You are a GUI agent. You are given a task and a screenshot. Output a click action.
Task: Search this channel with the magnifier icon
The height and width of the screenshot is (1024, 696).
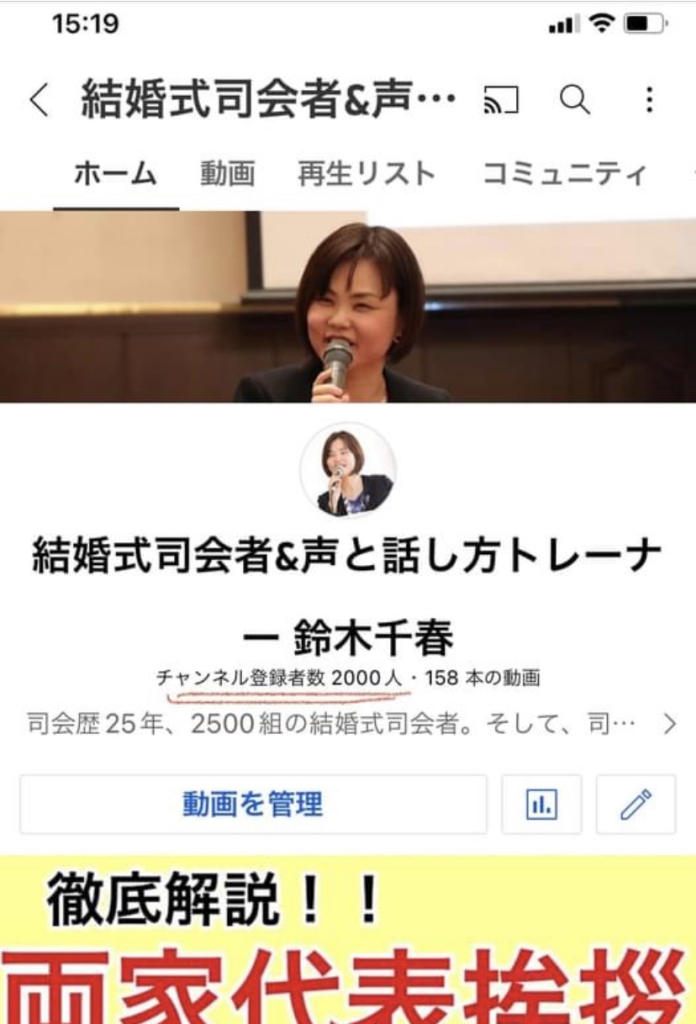[574, 100]
